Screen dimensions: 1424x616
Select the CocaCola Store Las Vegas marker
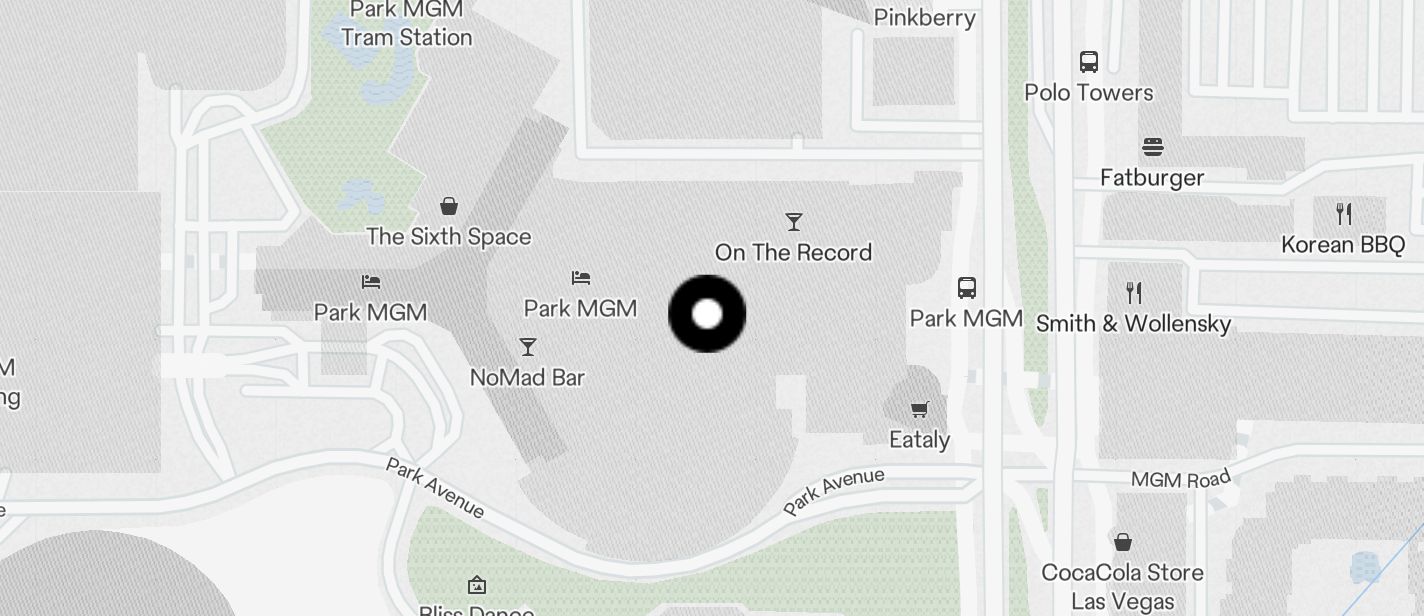click(1123, 542)
